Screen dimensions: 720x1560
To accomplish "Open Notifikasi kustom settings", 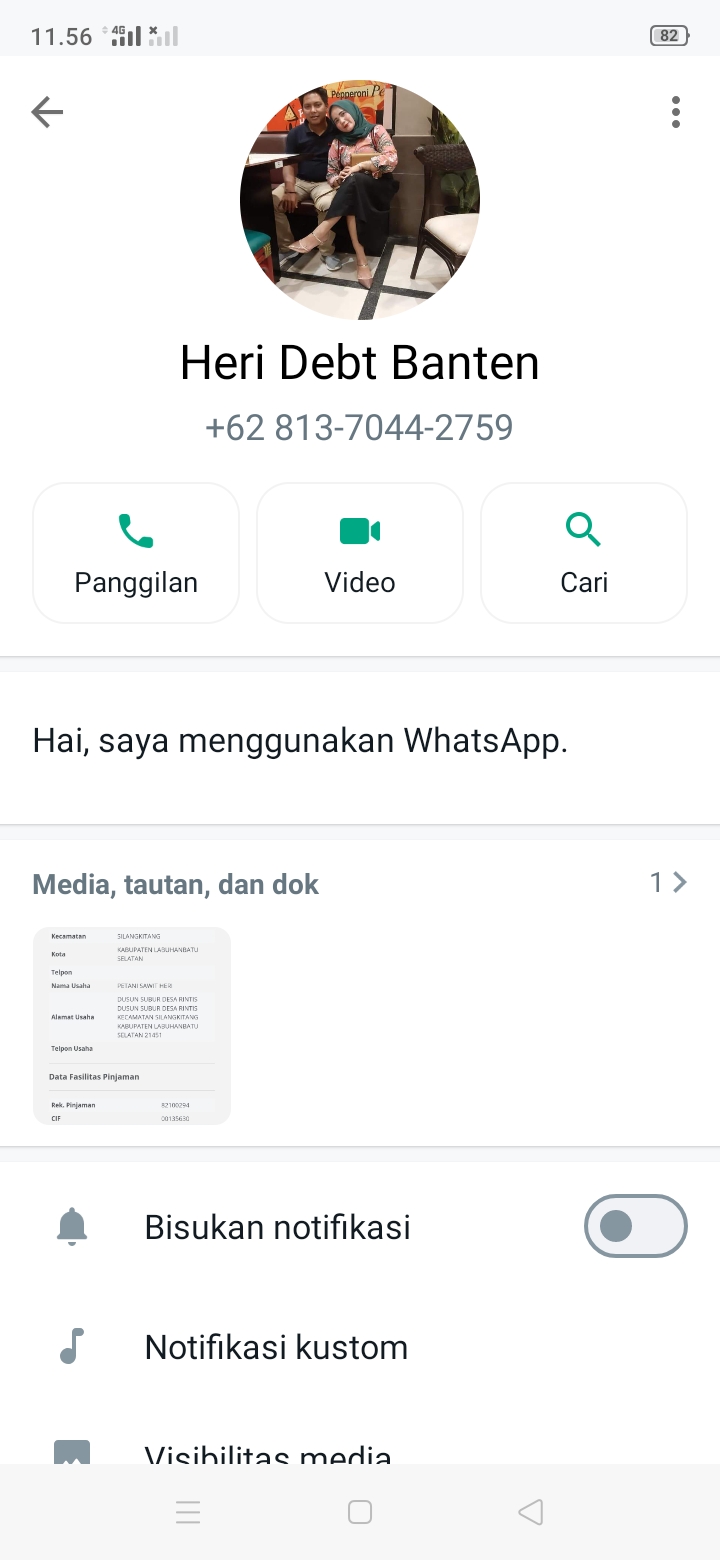I will 276,1347.
